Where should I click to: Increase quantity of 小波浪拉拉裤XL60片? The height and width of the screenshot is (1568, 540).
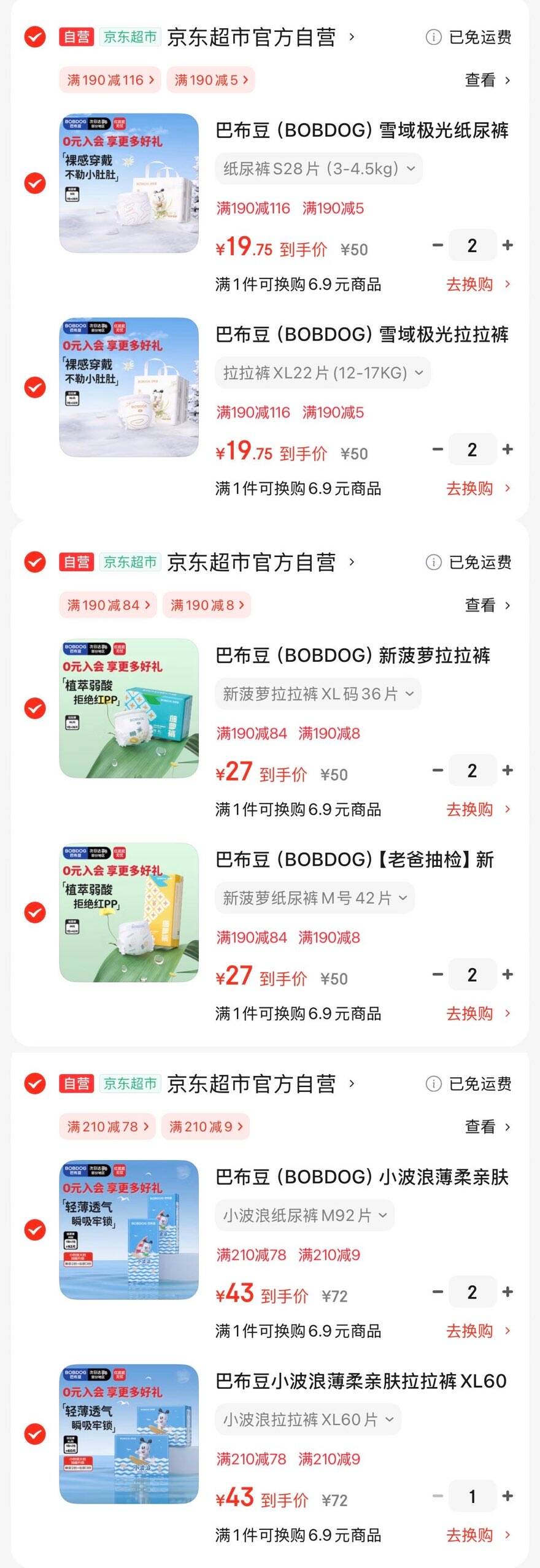tap(507, 1496)
